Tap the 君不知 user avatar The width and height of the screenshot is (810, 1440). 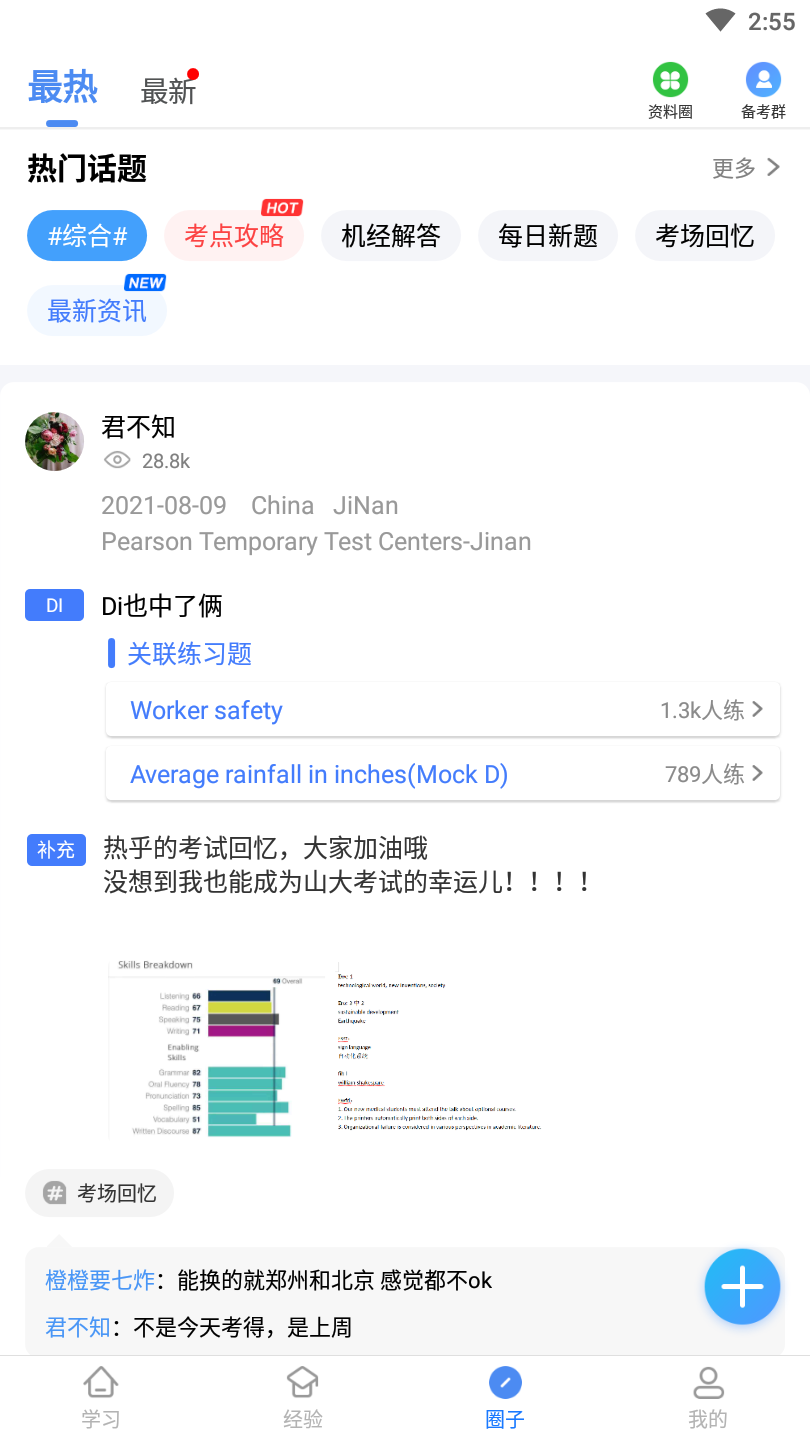54,441
